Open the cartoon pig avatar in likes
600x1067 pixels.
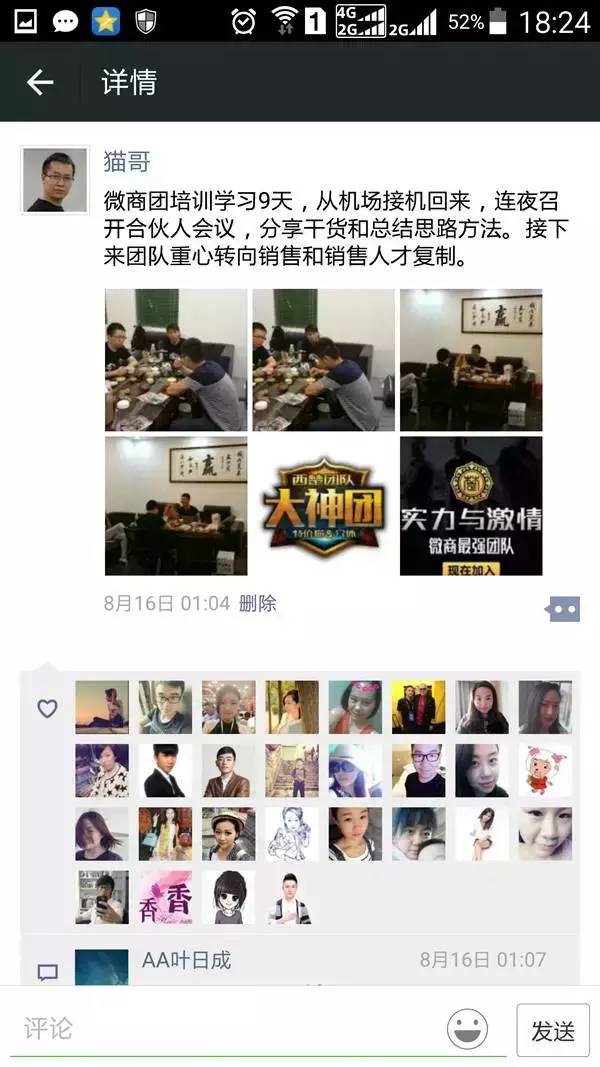[545, 770]
